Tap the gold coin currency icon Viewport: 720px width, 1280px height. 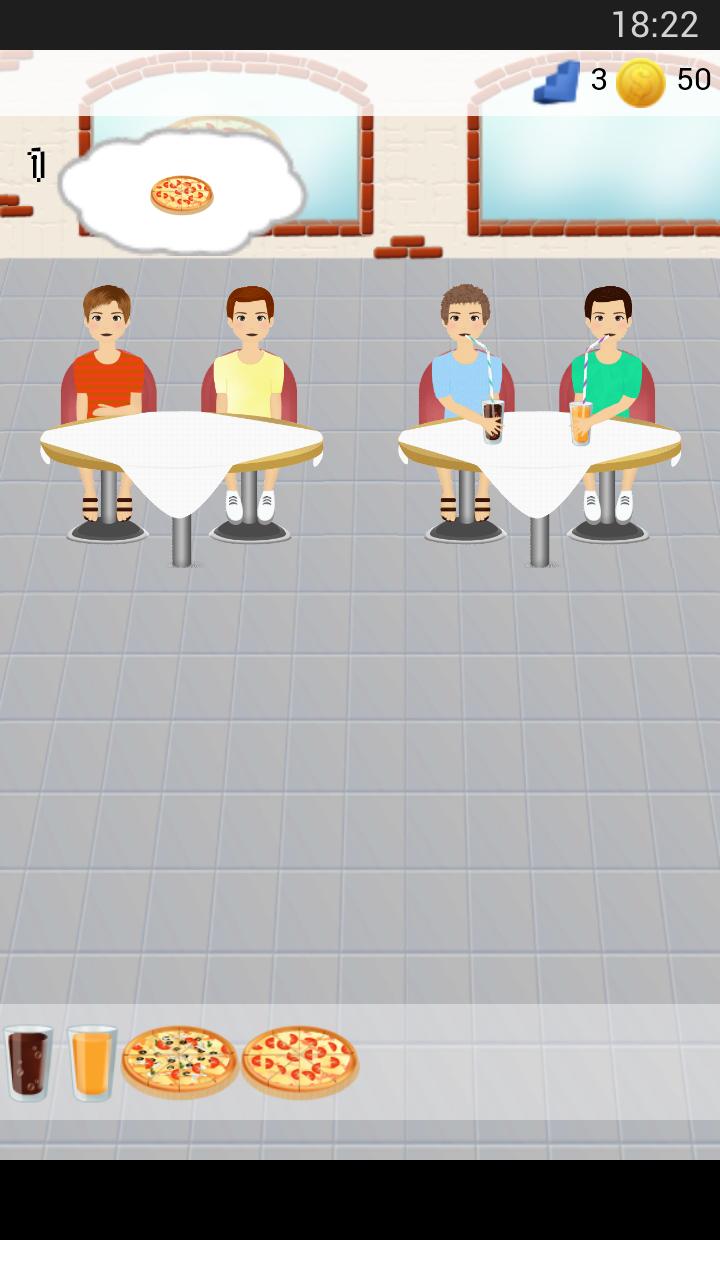pos(643,82)
